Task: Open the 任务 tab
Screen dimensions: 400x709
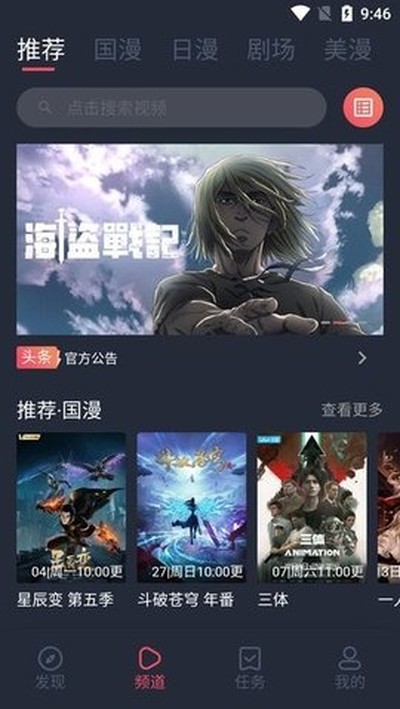Action: (x=249, y=667)
